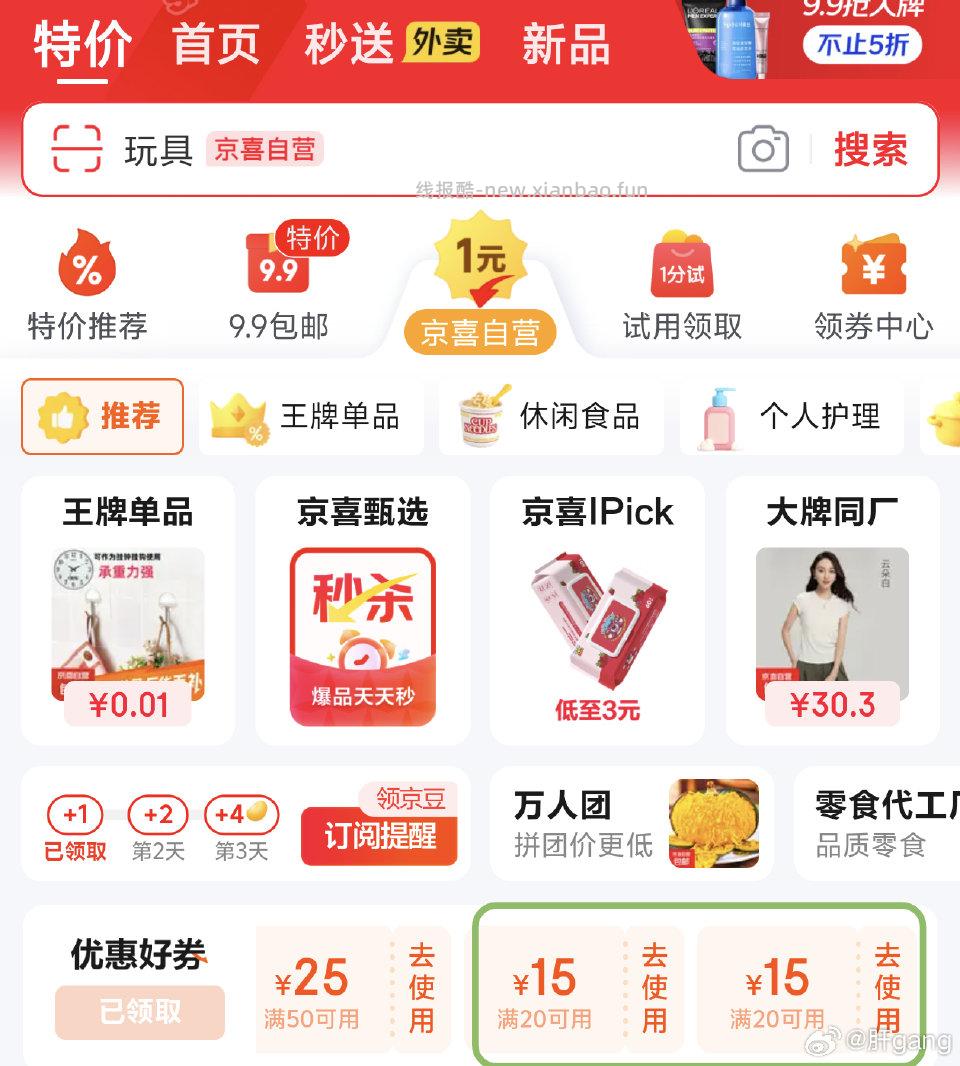
Task: Tap the camera icon in the search bar
Action: (x=765, y=148)
